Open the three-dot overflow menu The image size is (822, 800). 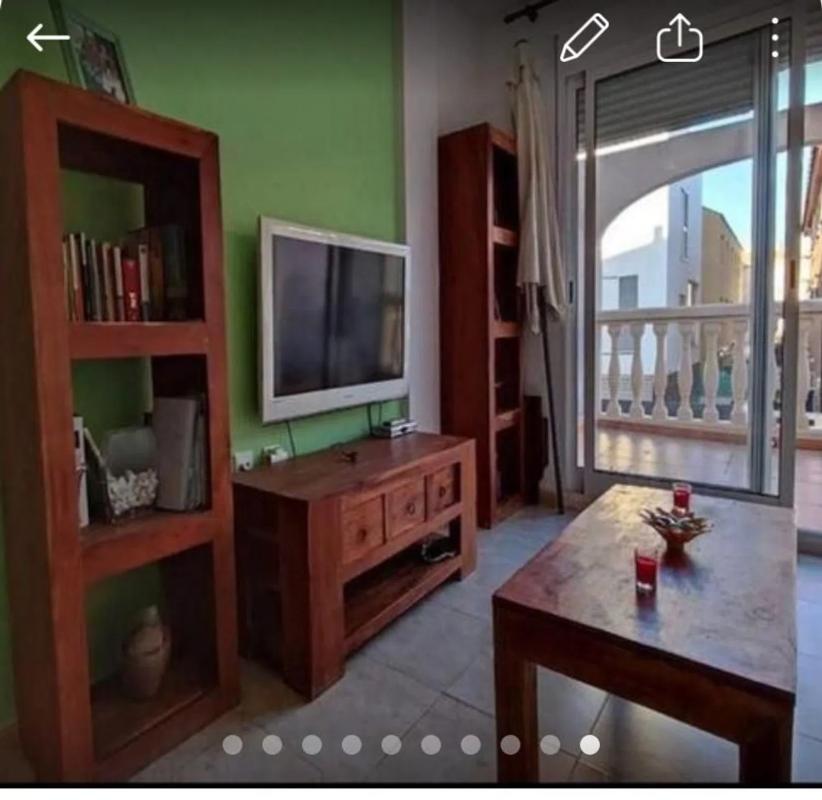click(775, 38)
